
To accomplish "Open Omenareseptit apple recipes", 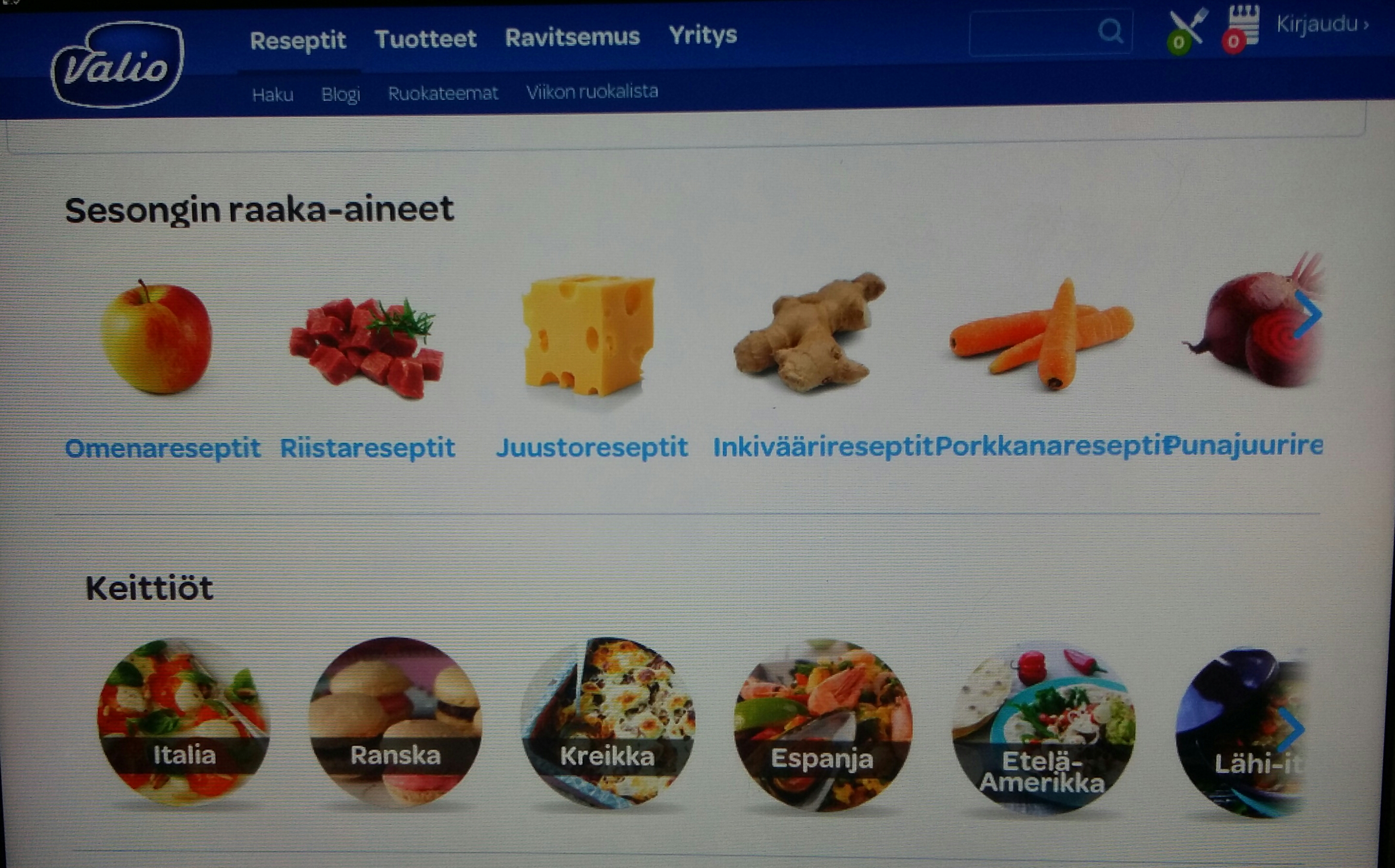I will click(x=162, y=448).
